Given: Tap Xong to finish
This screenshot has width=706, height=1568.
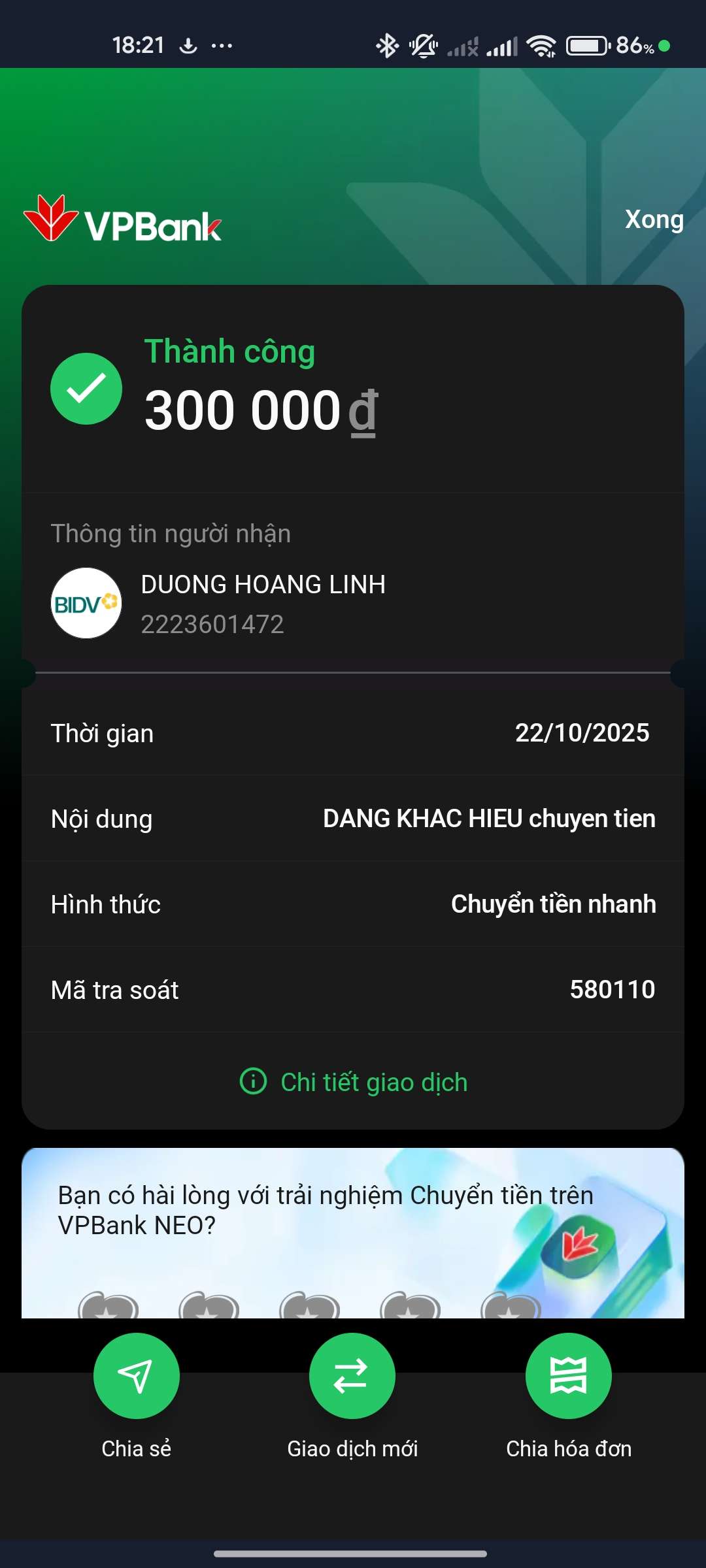Looking at the screenshot, I should pos(654,220).
